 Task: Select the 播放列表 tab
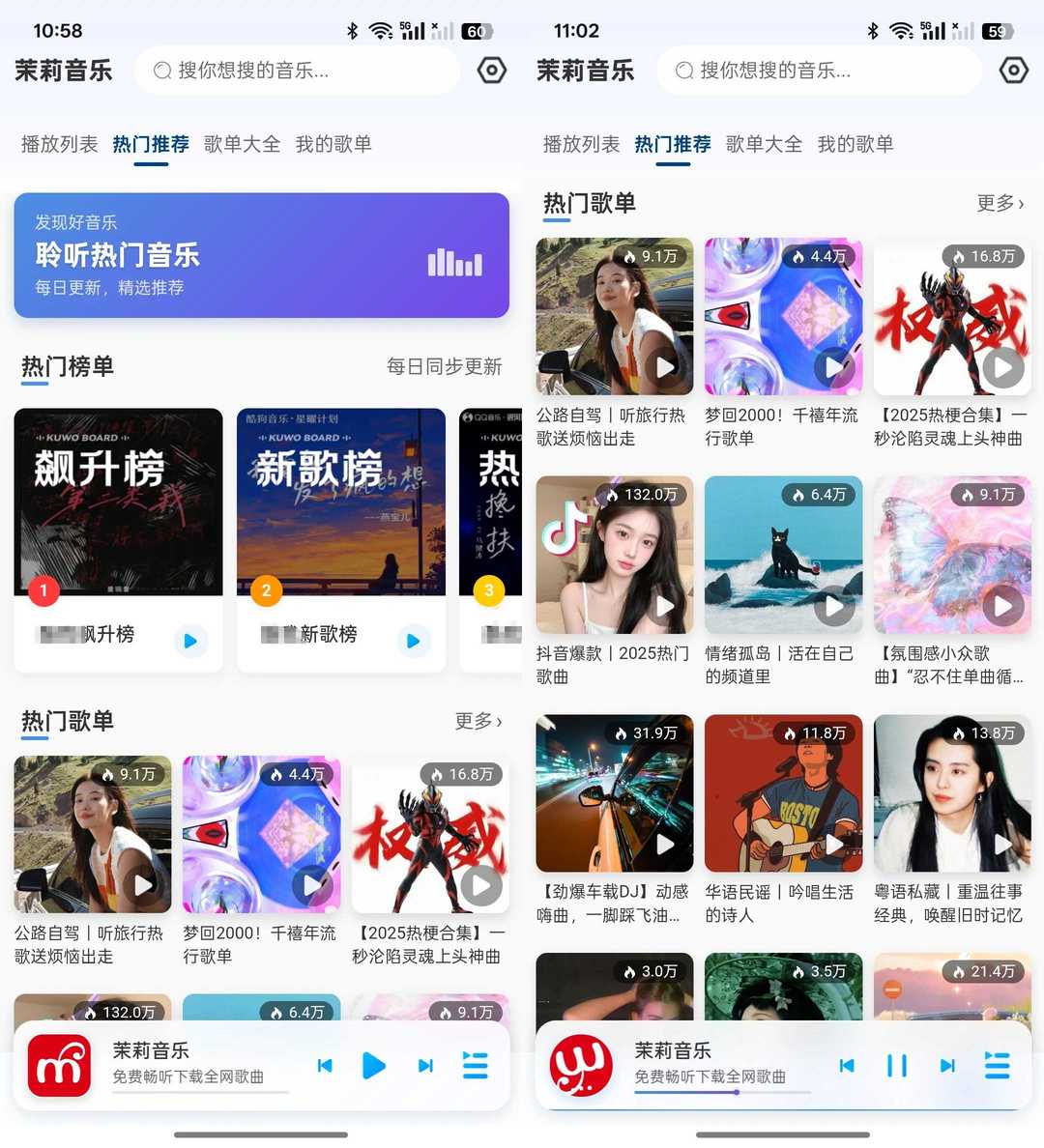(x=60, y=143)
